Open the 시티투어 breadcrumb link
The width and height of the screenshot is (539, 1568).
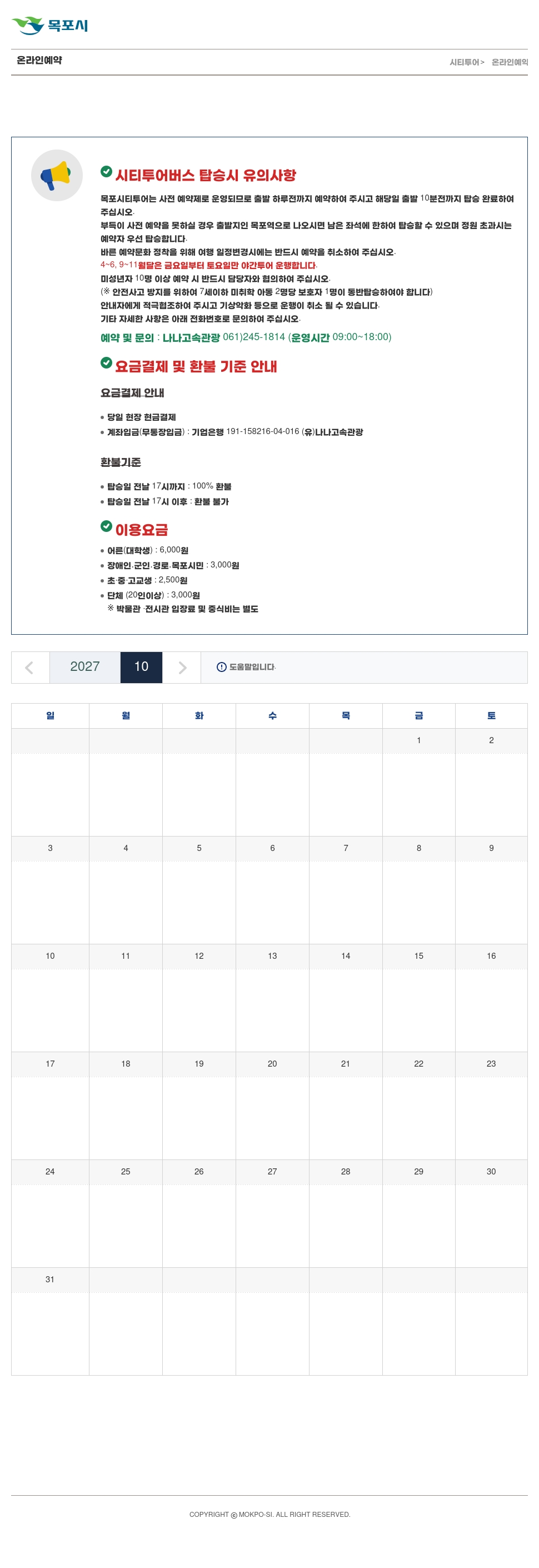pyautogui.click(x=464, y=62)
